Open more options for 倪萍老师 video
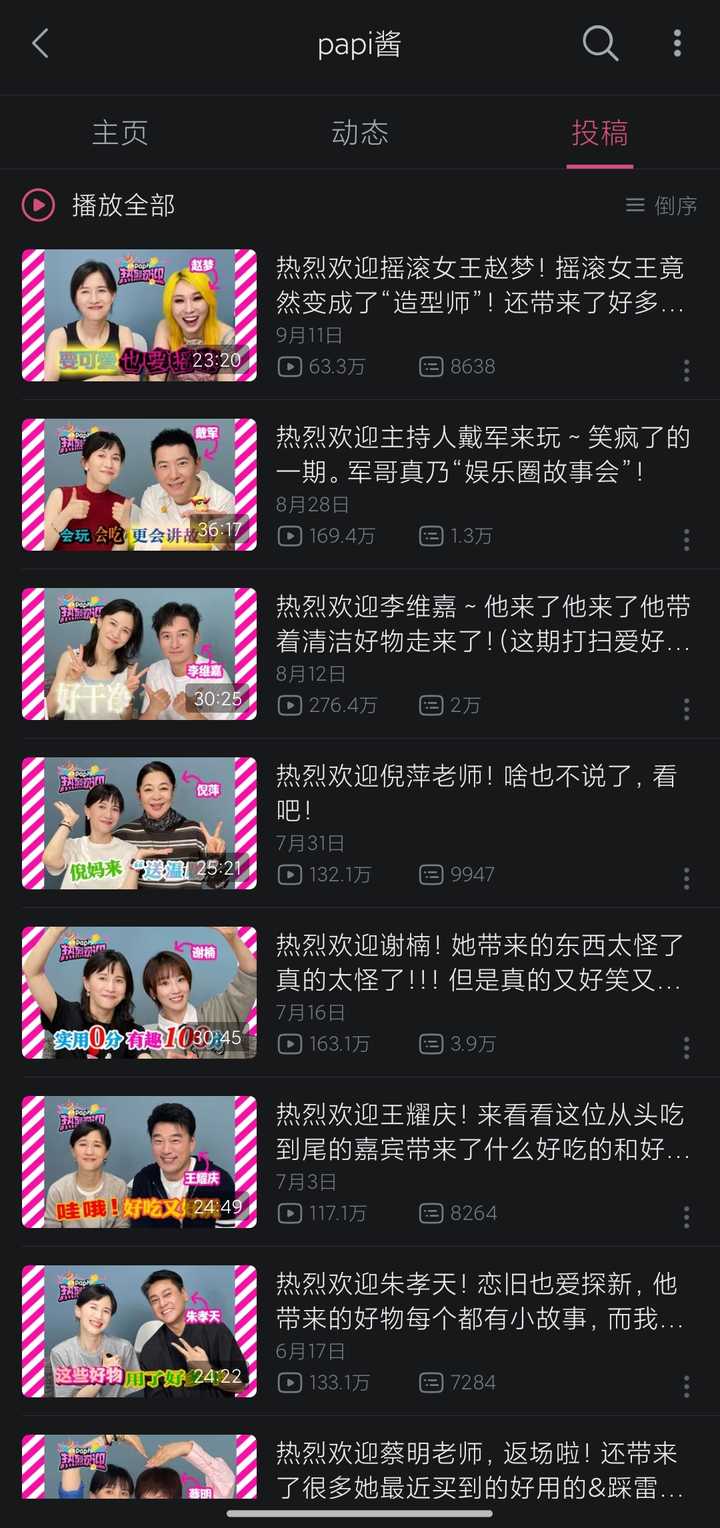720x1528 pixels. [686, 878]
